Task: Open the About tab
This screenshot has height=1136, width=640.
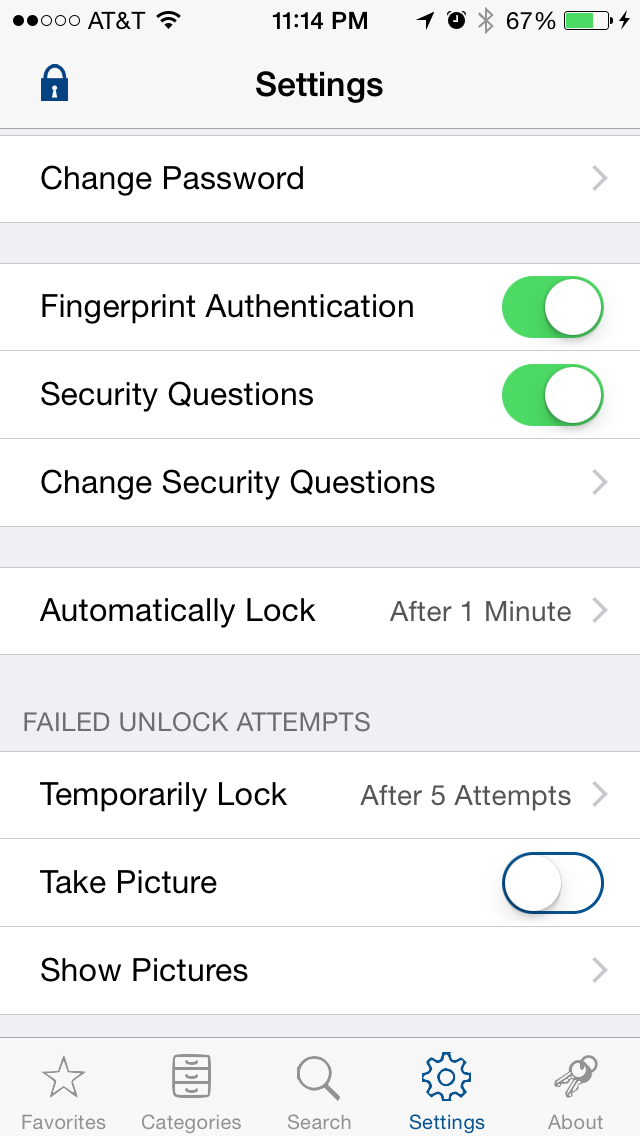Action: 575,1092
